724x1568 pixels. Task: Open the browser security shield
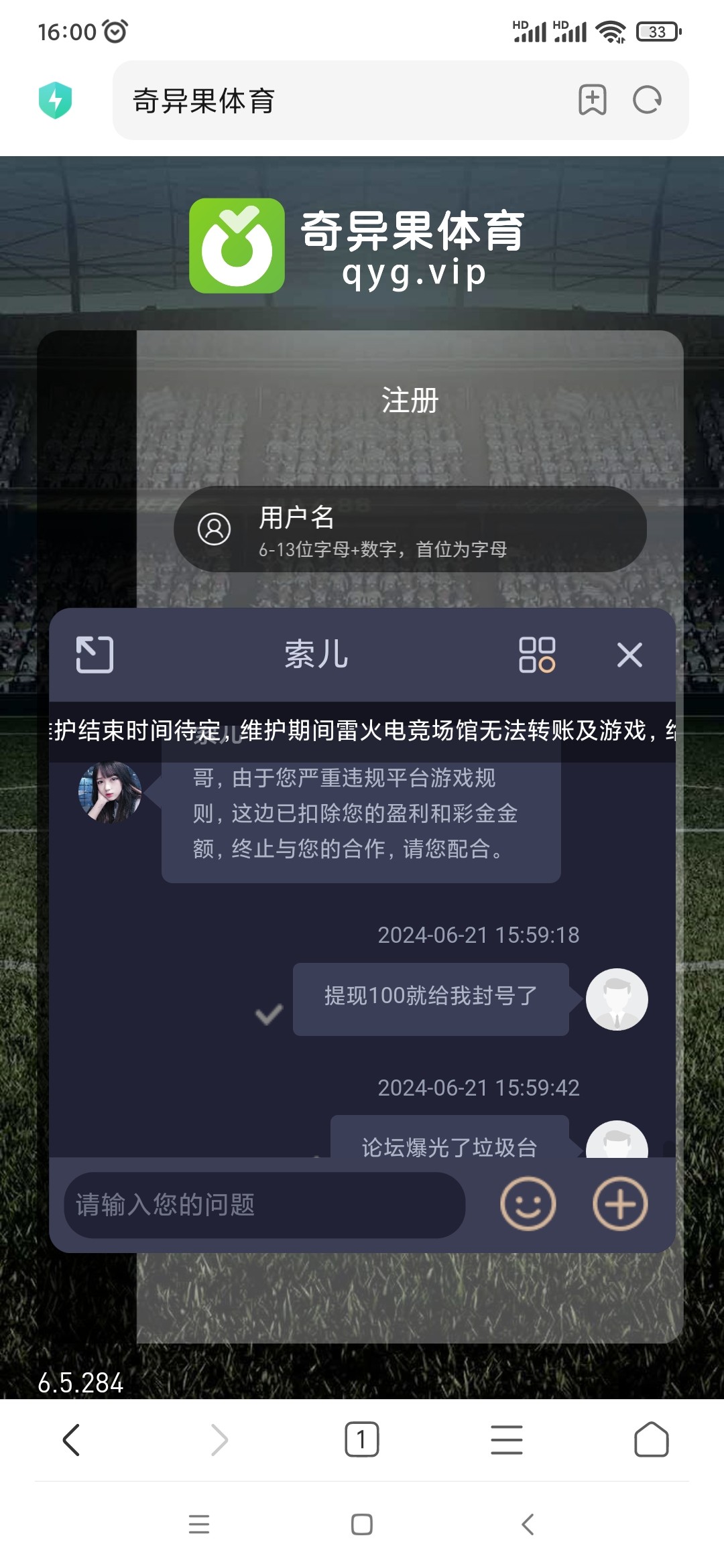tap(55, 101)
